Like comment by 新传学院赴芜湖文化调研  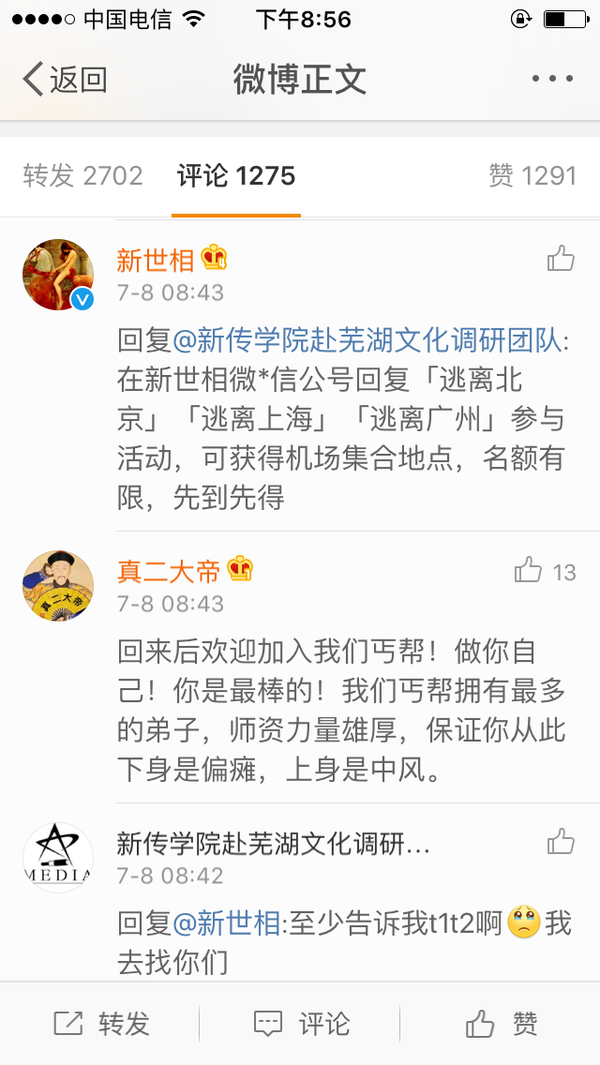tap(560, 842)
